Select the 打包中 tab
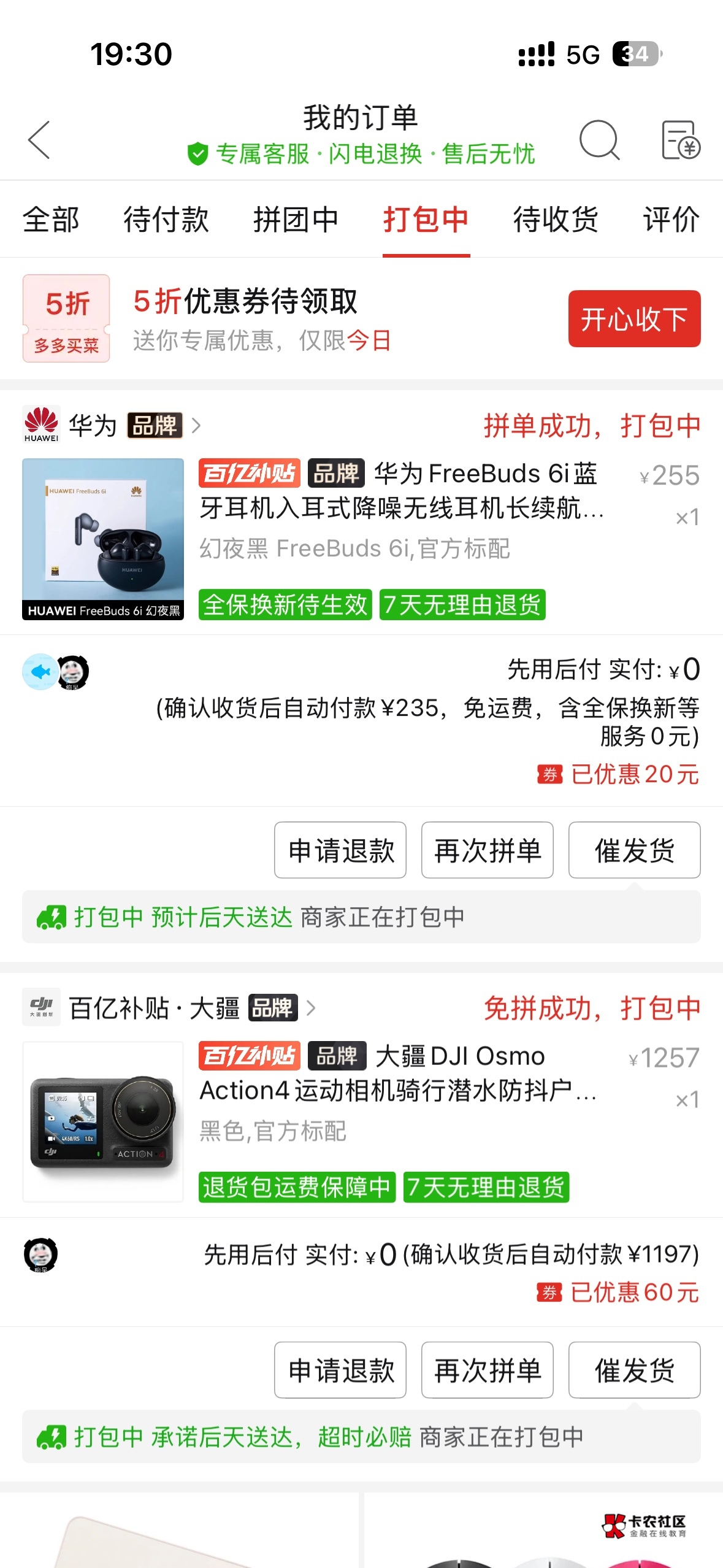723x1568 pixels. 426,220
